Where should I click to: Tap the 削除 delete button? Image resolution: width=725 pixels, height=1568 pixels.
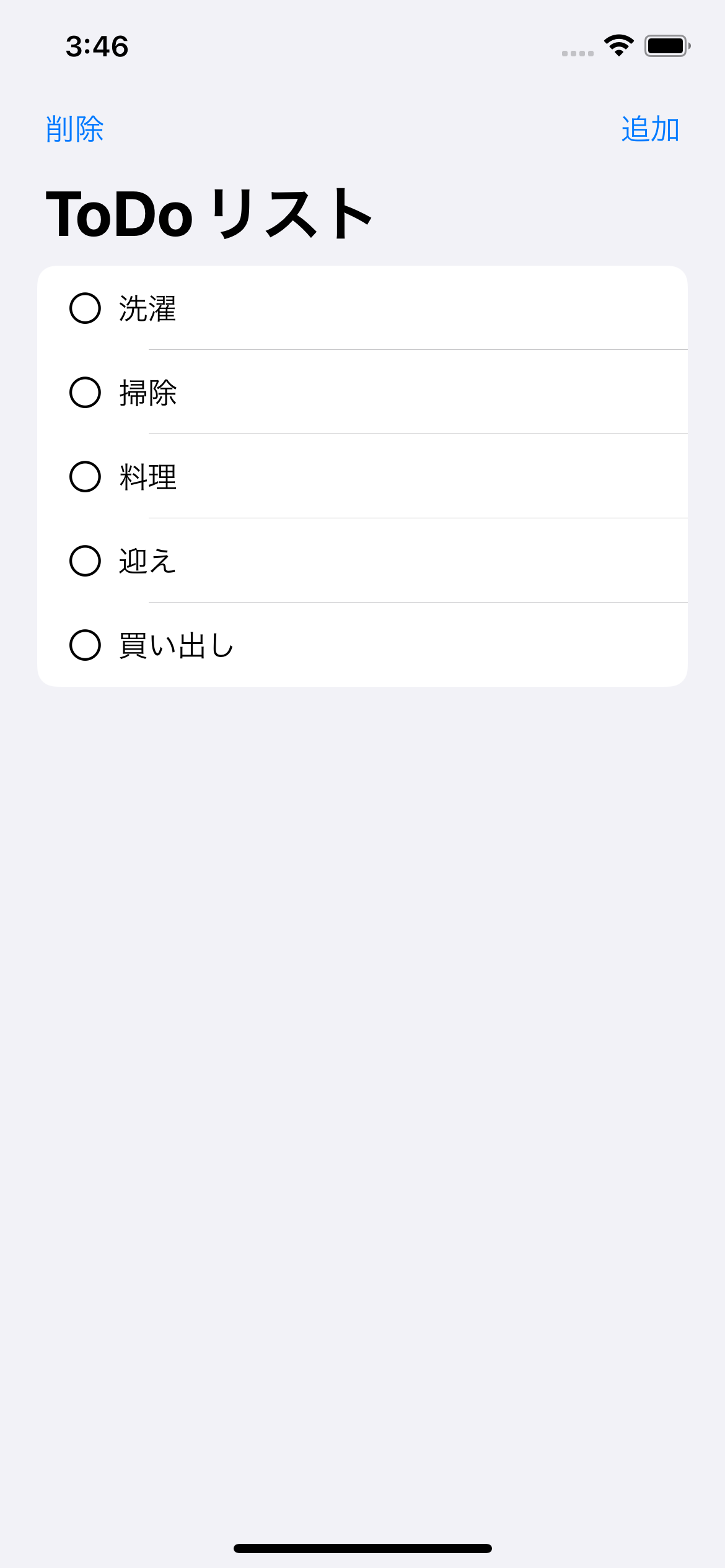click(74, 129)
